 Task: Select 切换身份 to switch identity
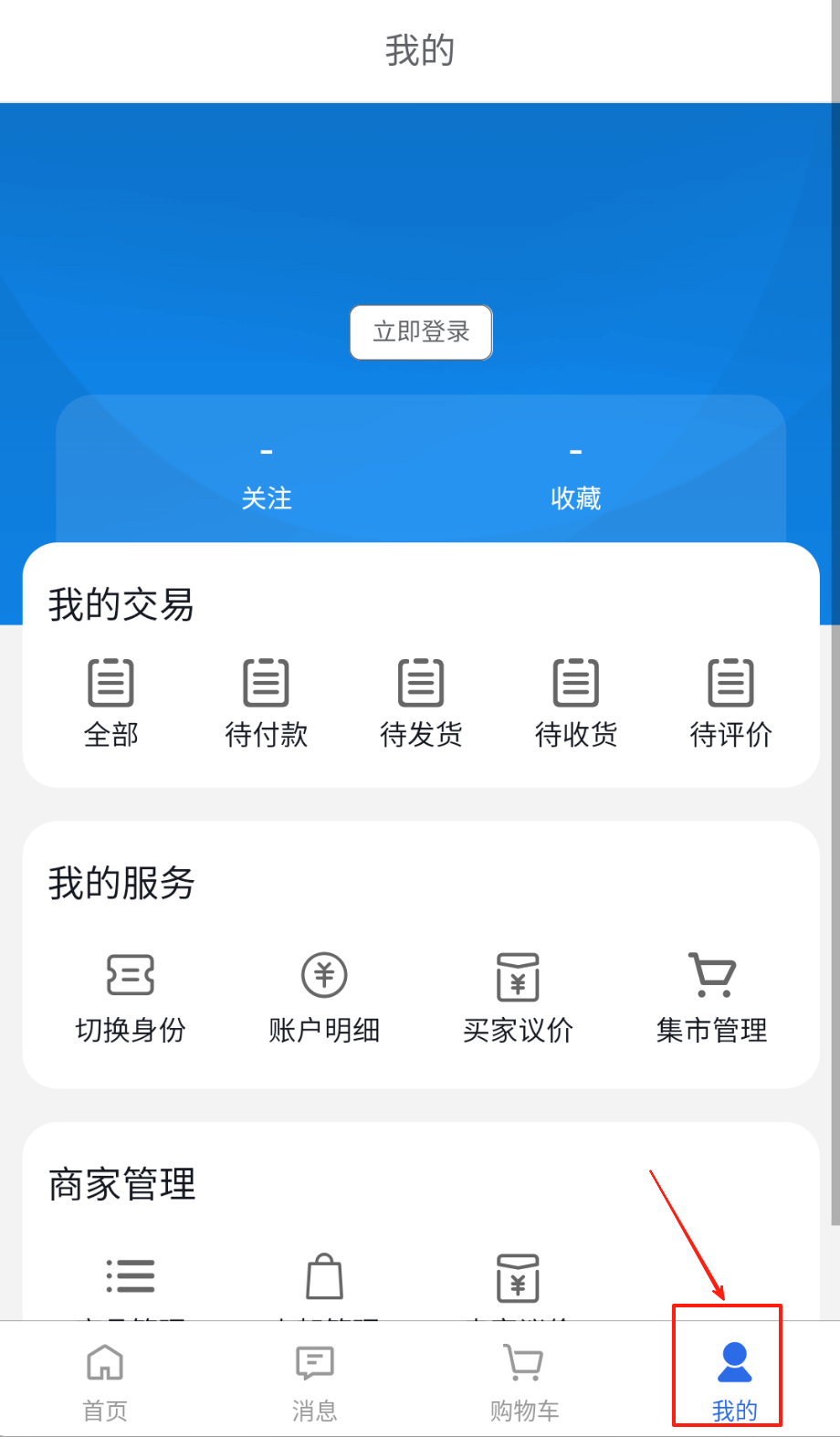coord(131,997)
